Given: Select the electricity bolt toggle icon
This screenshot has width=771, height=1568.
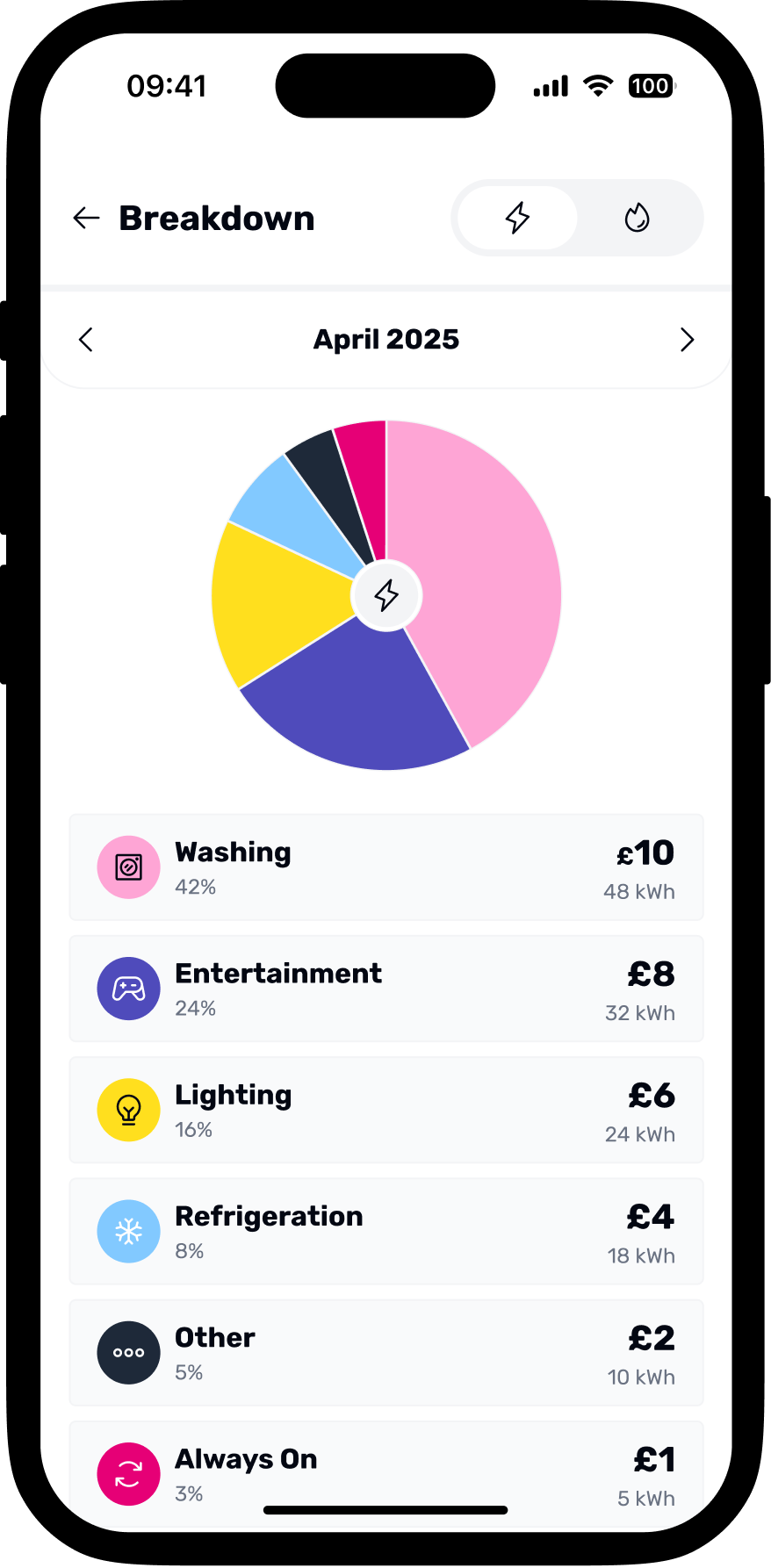Looking at the screenshot, I should point(517,218).
